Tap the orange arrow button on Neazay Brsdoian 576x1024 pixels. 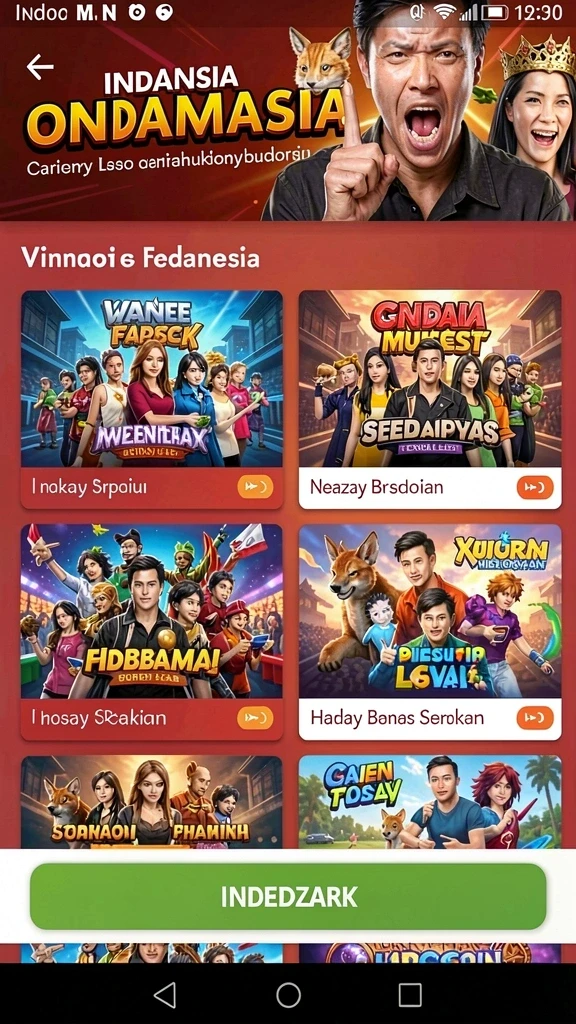coord(535,487)
